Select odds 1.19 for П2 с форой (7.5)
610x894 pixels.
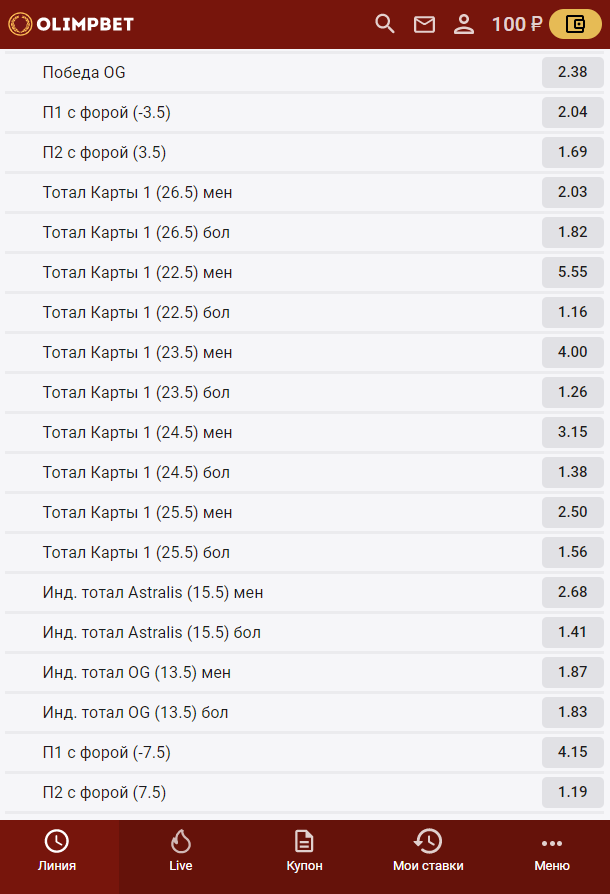(x=572, y=792)
